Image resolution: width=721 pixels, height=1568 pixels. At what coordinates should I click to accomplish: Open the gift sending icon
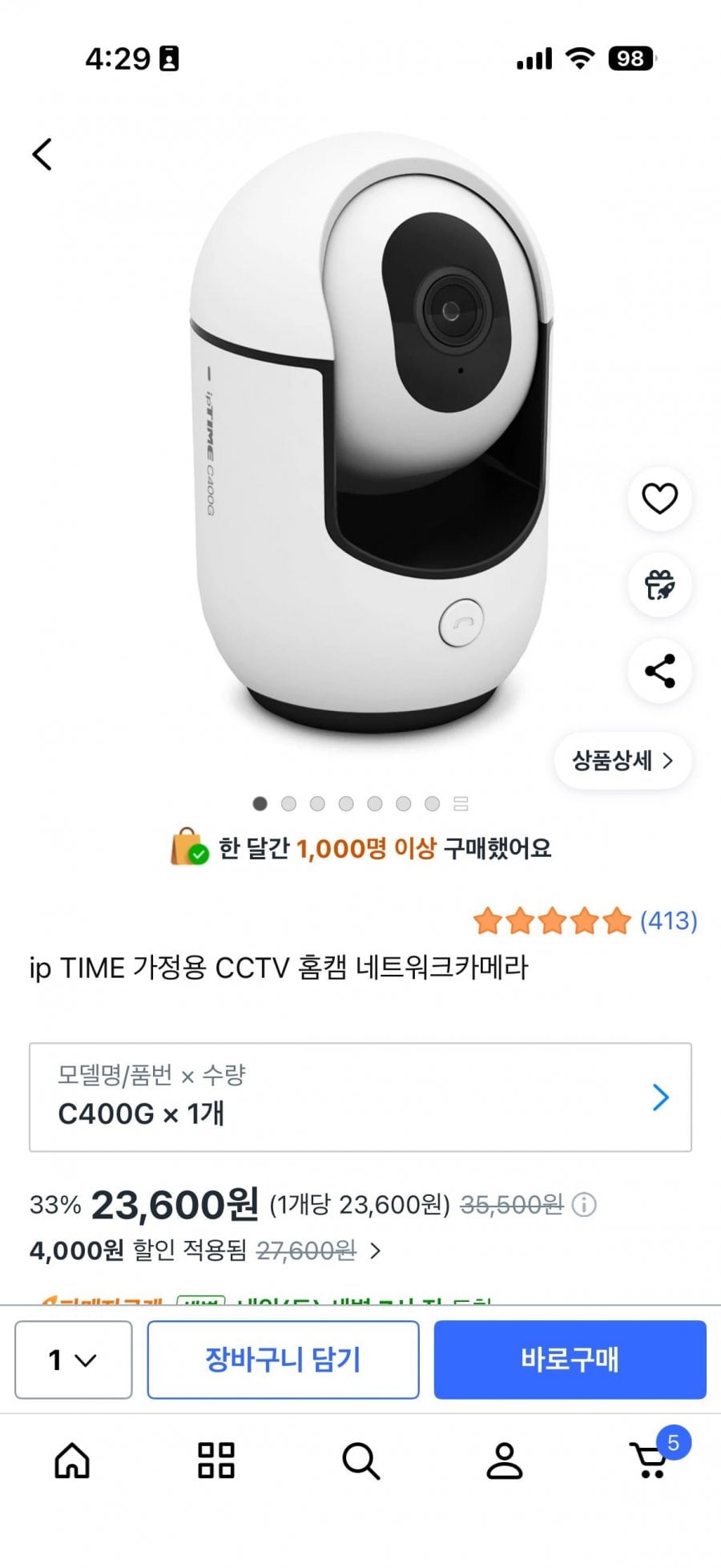pyautogui.click(x=659, y=585)
